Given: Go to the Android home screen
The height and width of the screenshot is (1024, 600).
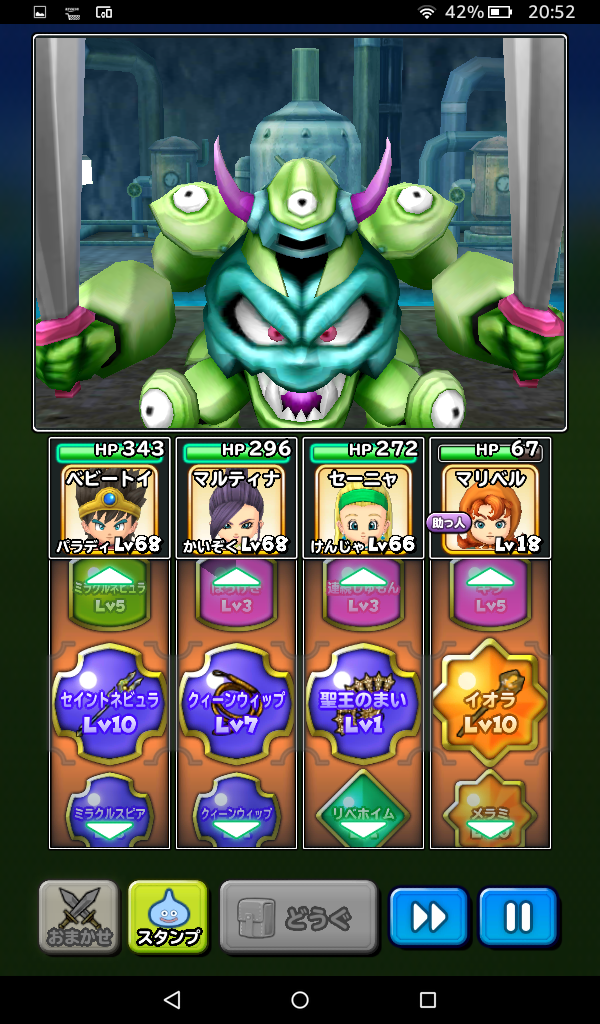Looking at the screenshot, I should click(300, 999).
